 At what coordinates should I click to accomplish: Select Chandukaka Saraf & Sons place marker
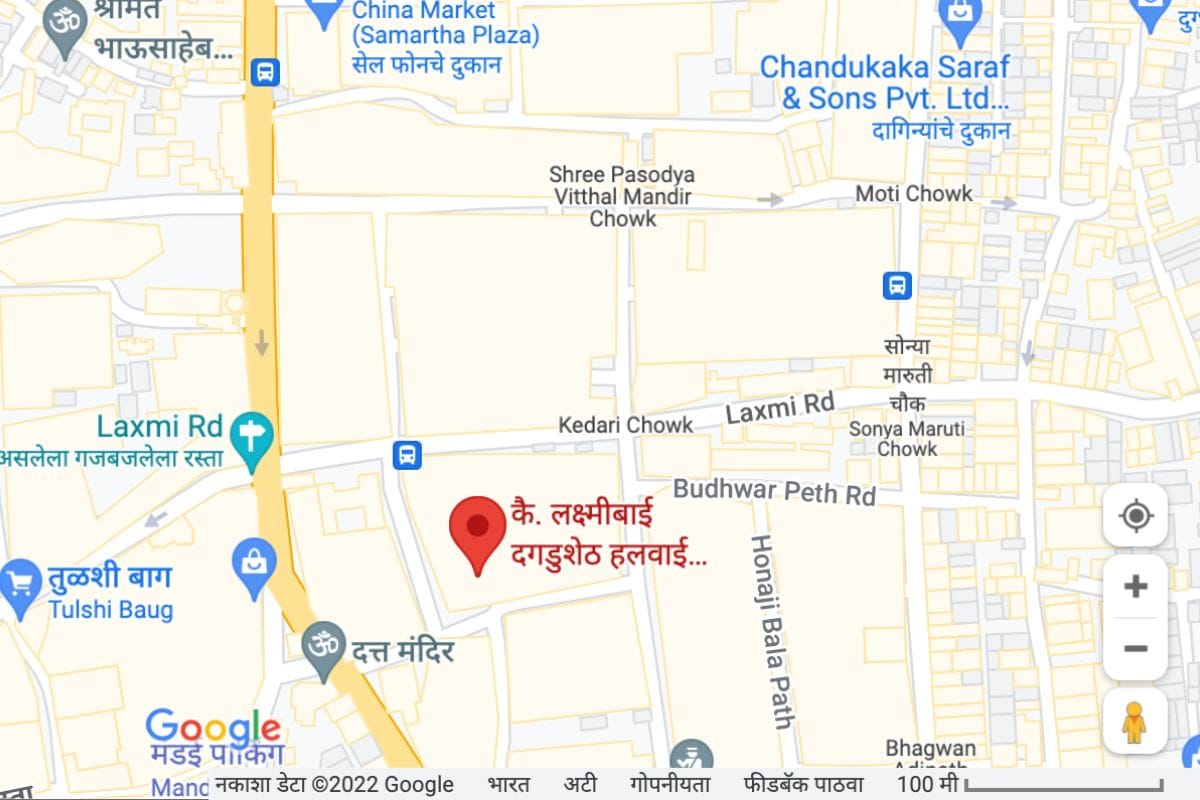coord(960,22)
